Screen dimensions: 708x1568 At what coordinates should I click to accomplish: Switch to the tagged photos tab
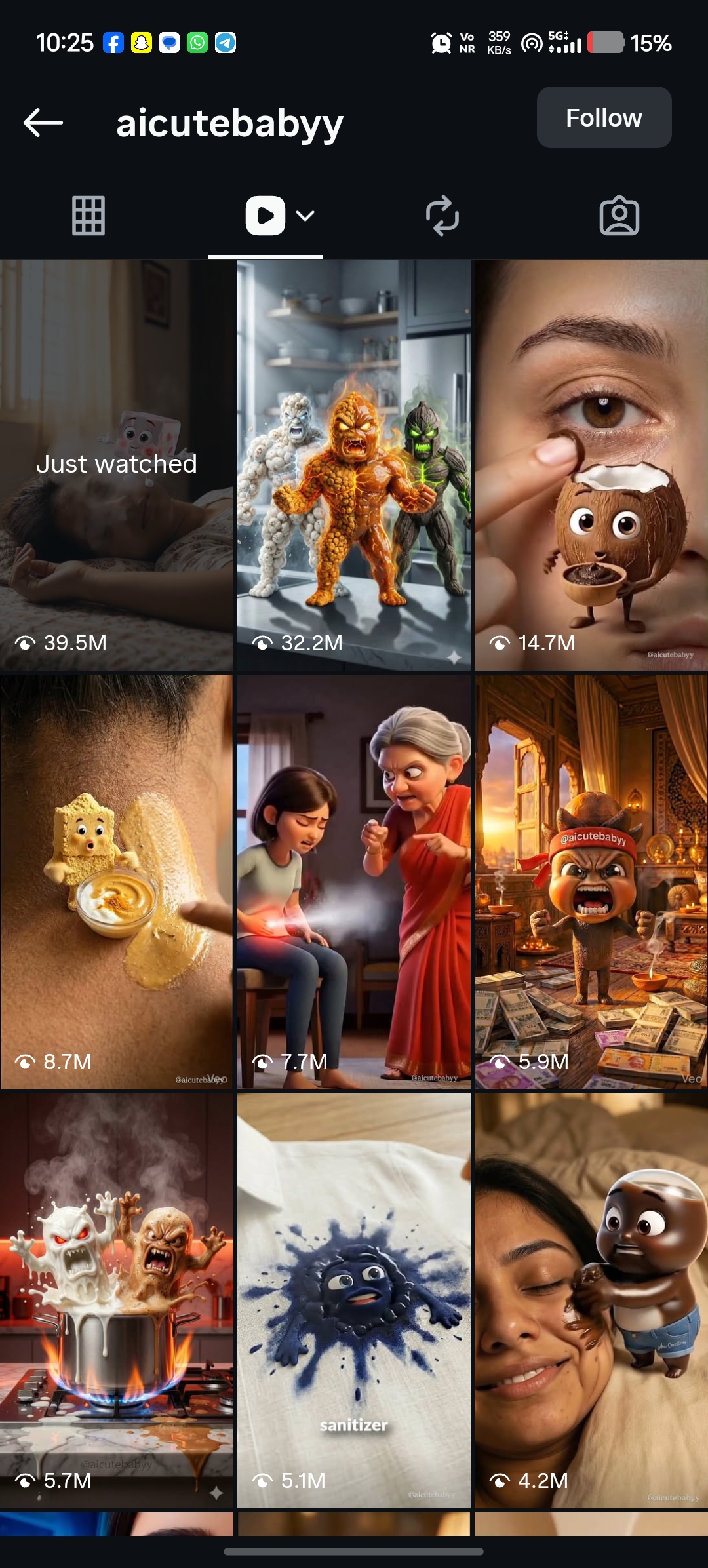[x=619, y=216]
